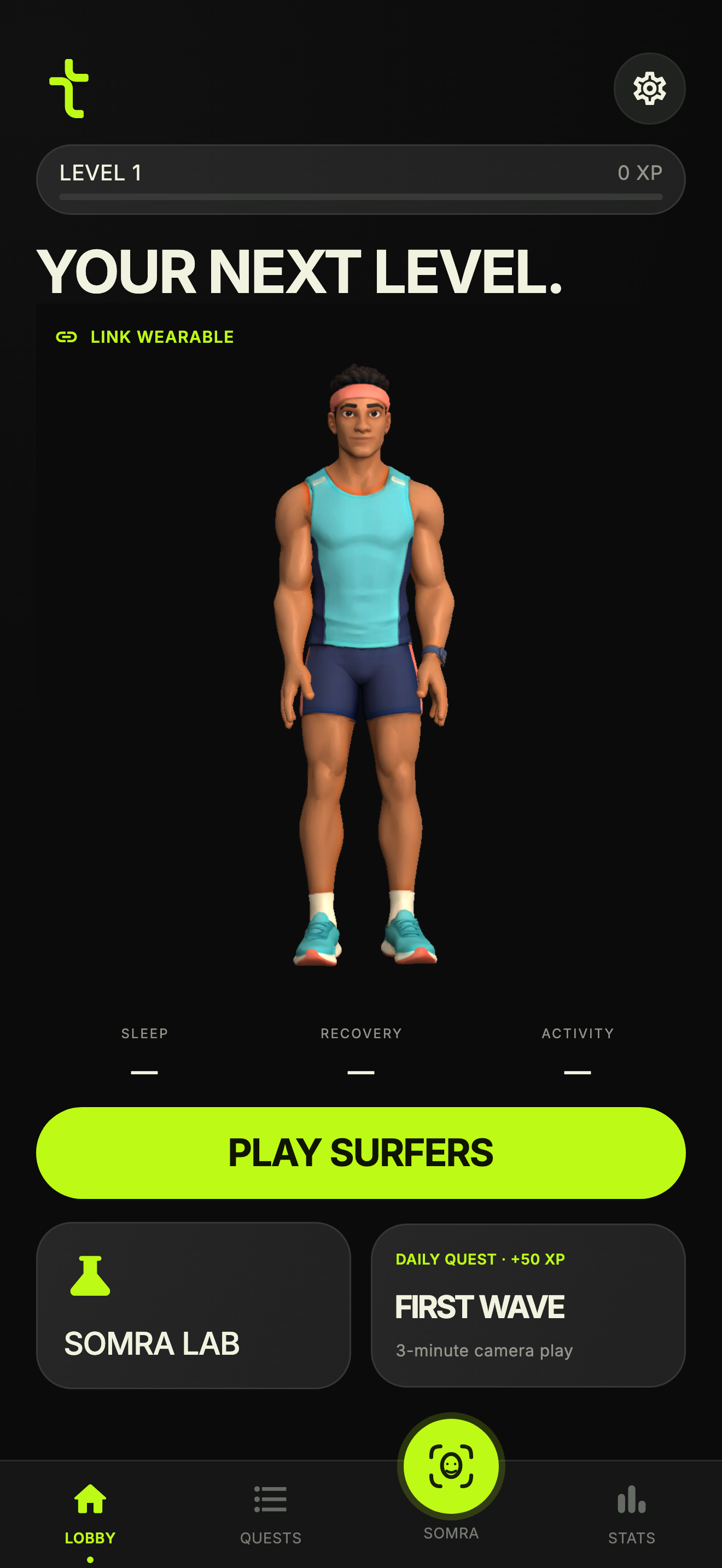Launch the Somra camera scan button
Viewport: 722px width, 1568px height.
coord(451,1466)
